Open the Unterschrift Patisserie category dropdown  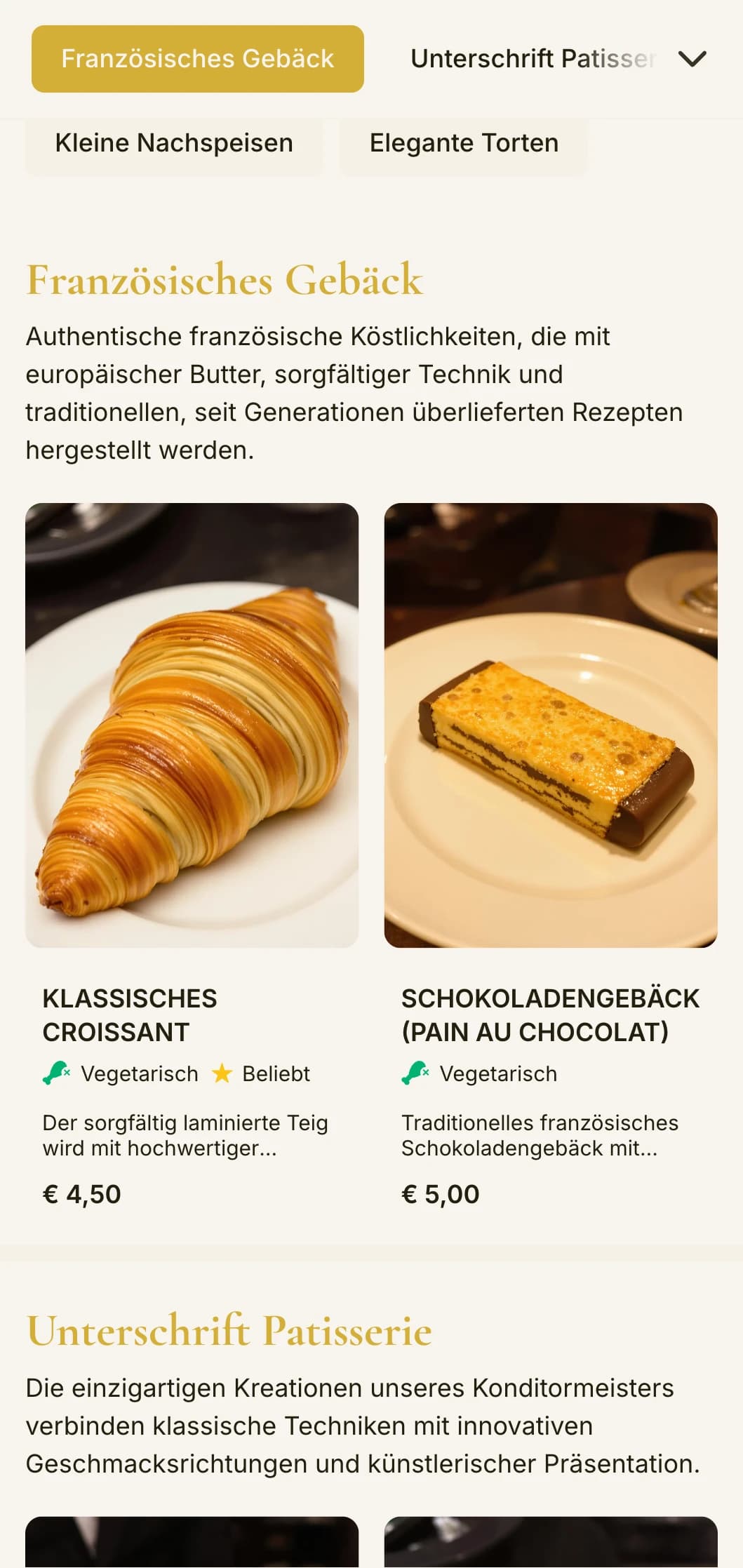(554, 59)
